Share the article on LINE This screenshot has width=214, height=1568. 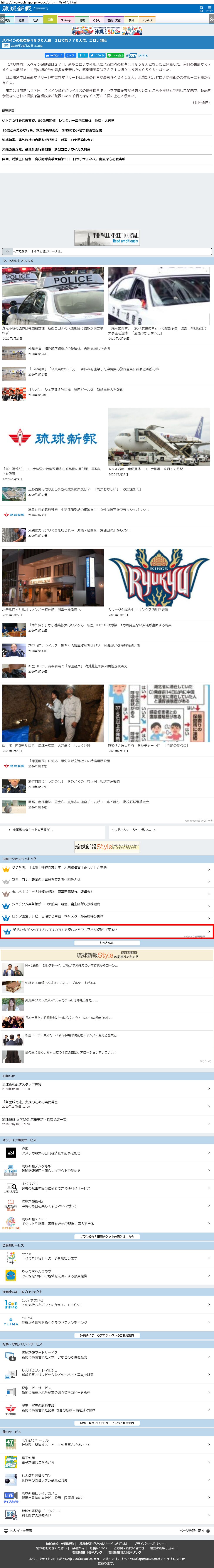[x=116, y=55]
